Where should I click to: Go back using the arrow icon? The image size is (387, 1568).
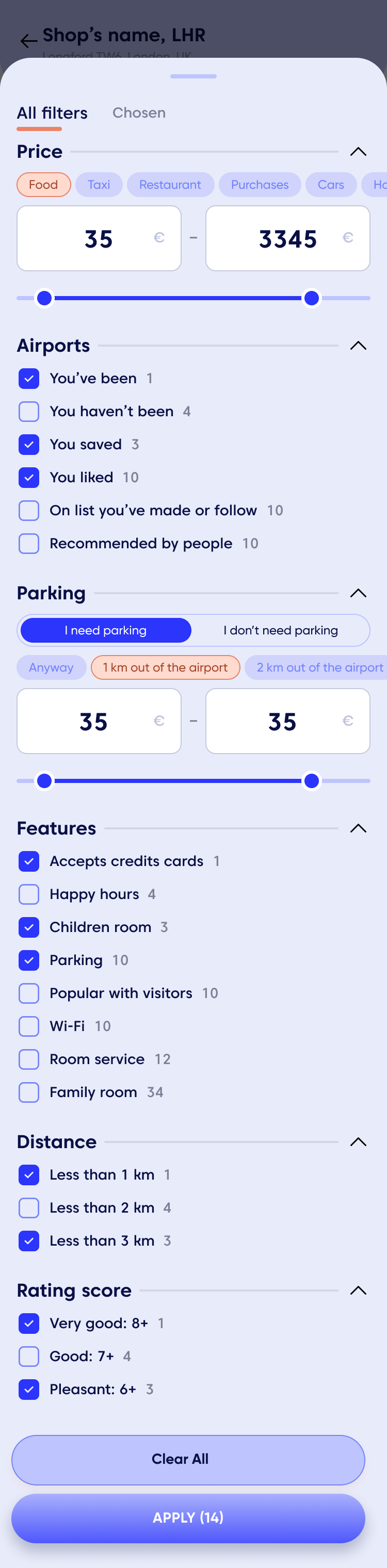click(x=28, y=41)
